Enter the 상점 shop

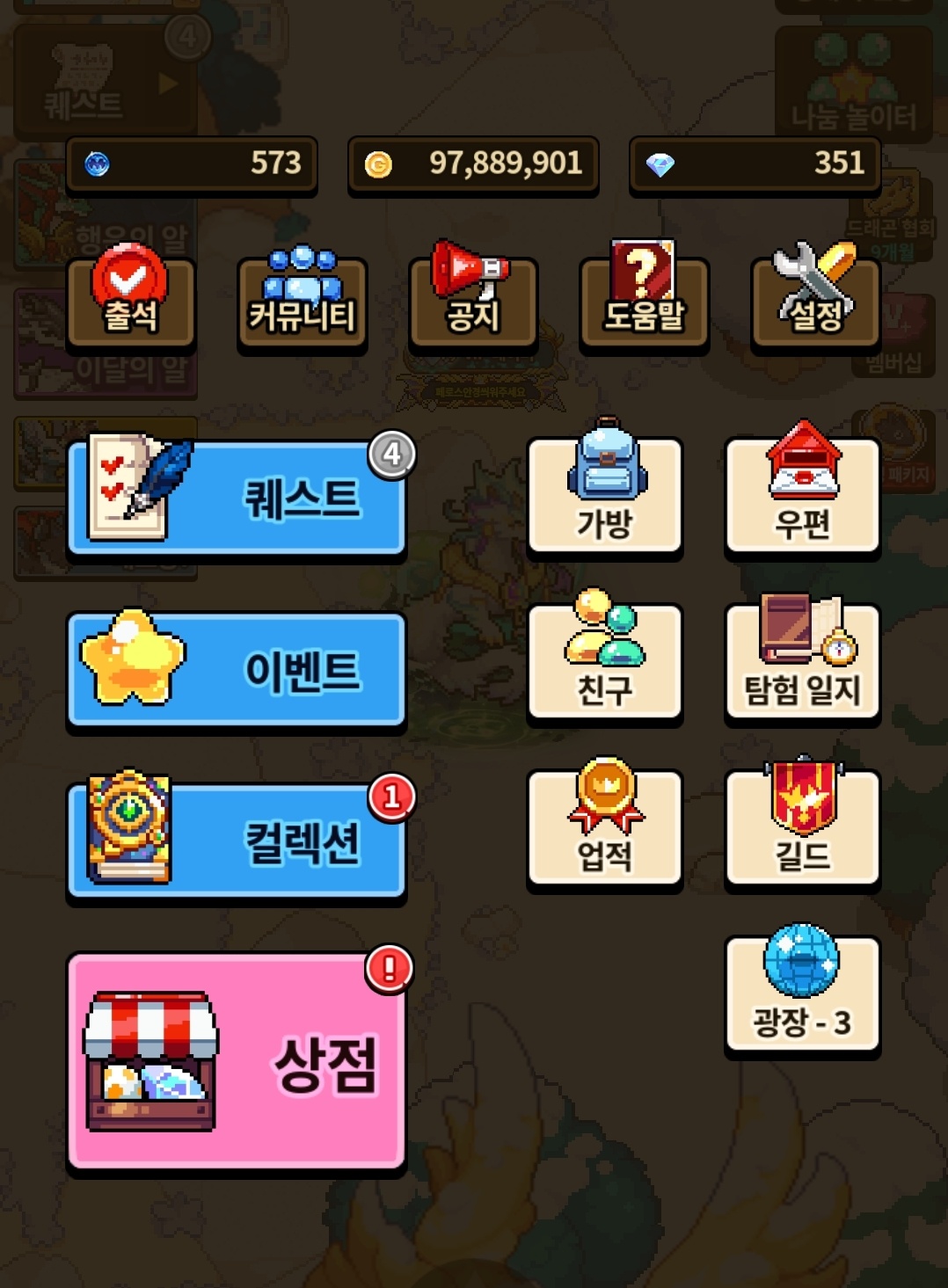click(x=237, y=1062)
